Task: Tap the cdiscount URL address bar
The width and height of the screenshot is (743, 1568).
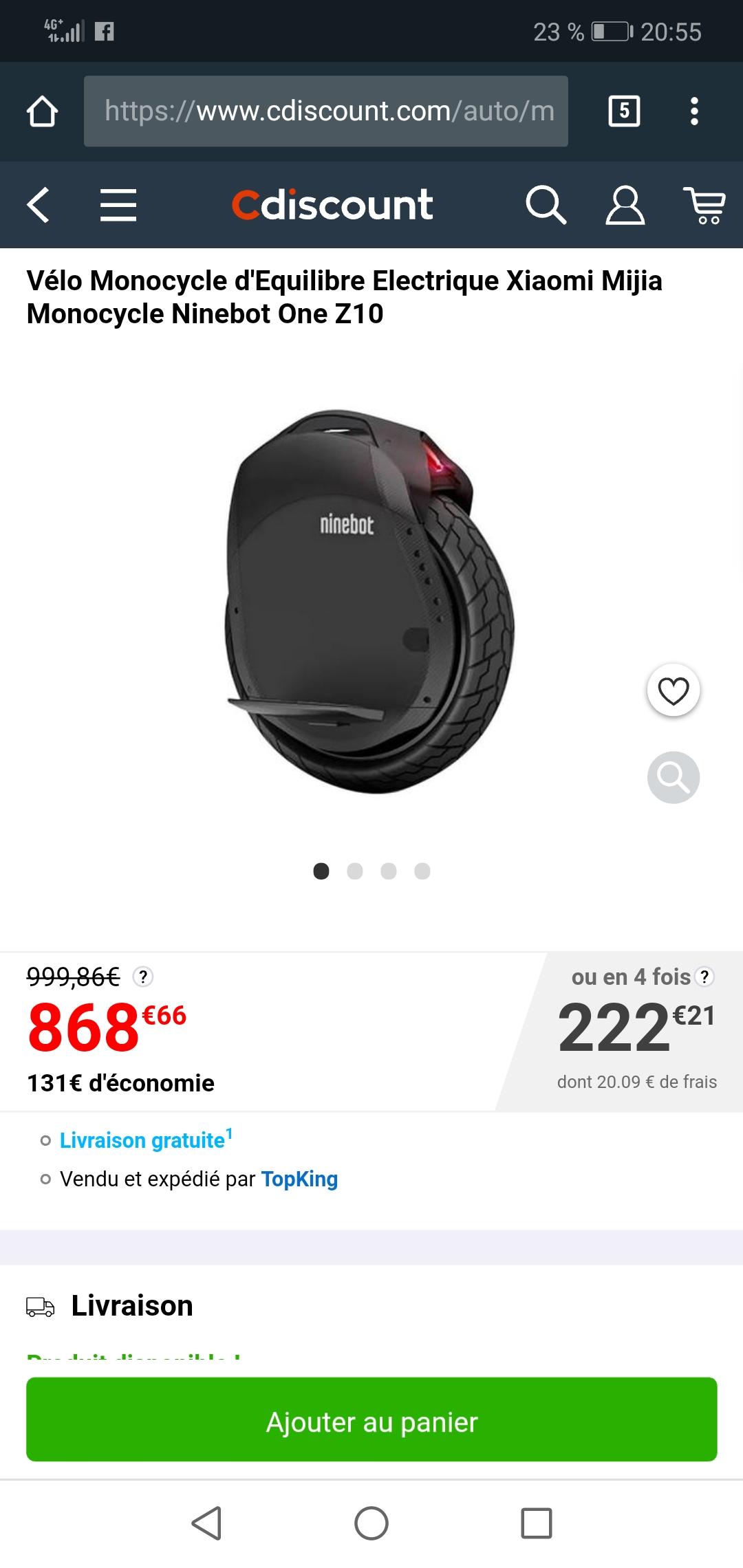Action: pos(326,111)
